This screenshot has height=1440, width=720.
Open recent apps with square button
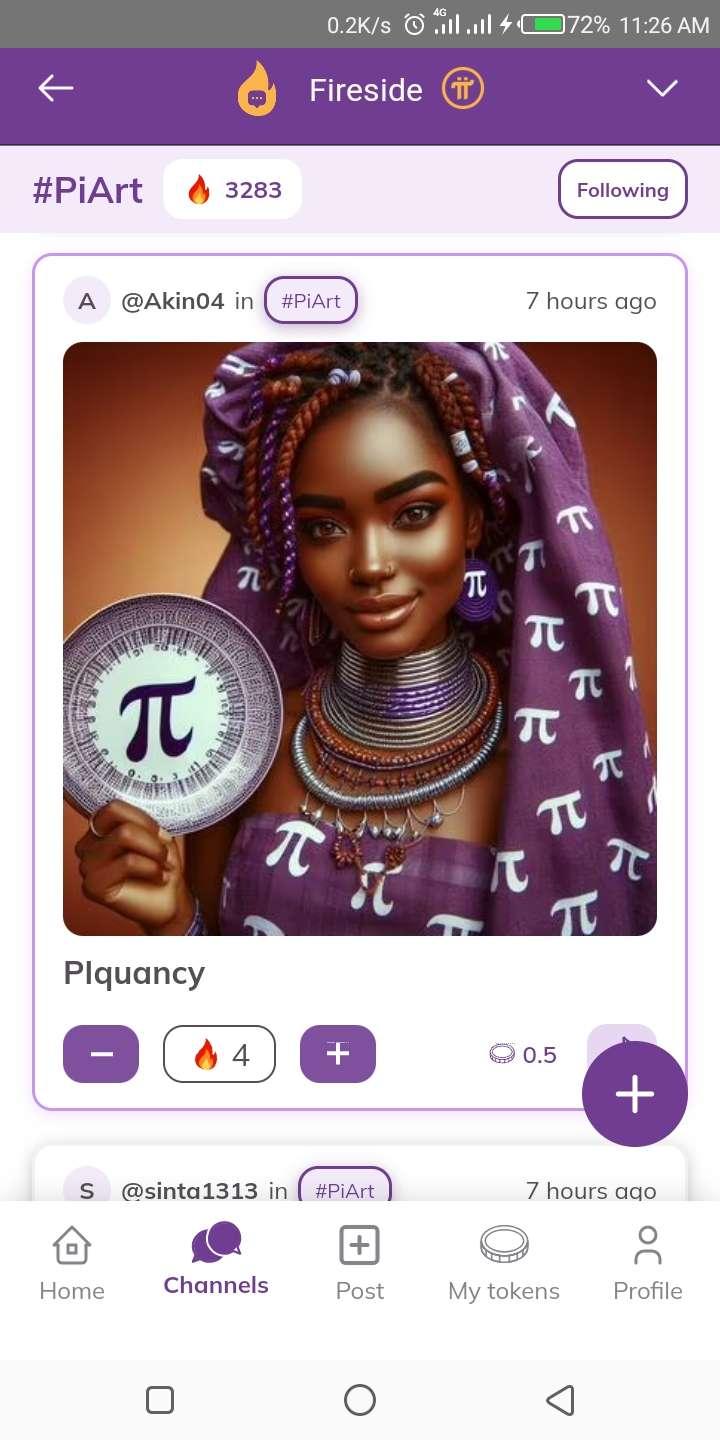160,1400
